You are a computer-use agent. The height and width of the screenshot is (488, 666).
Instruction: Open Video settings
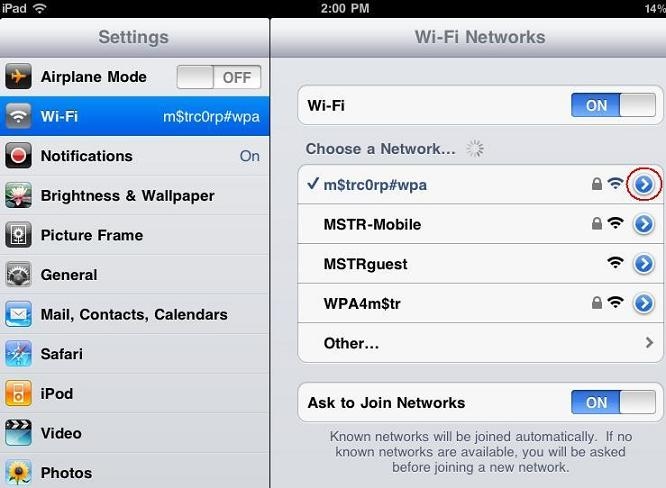(x=134, y=433)
